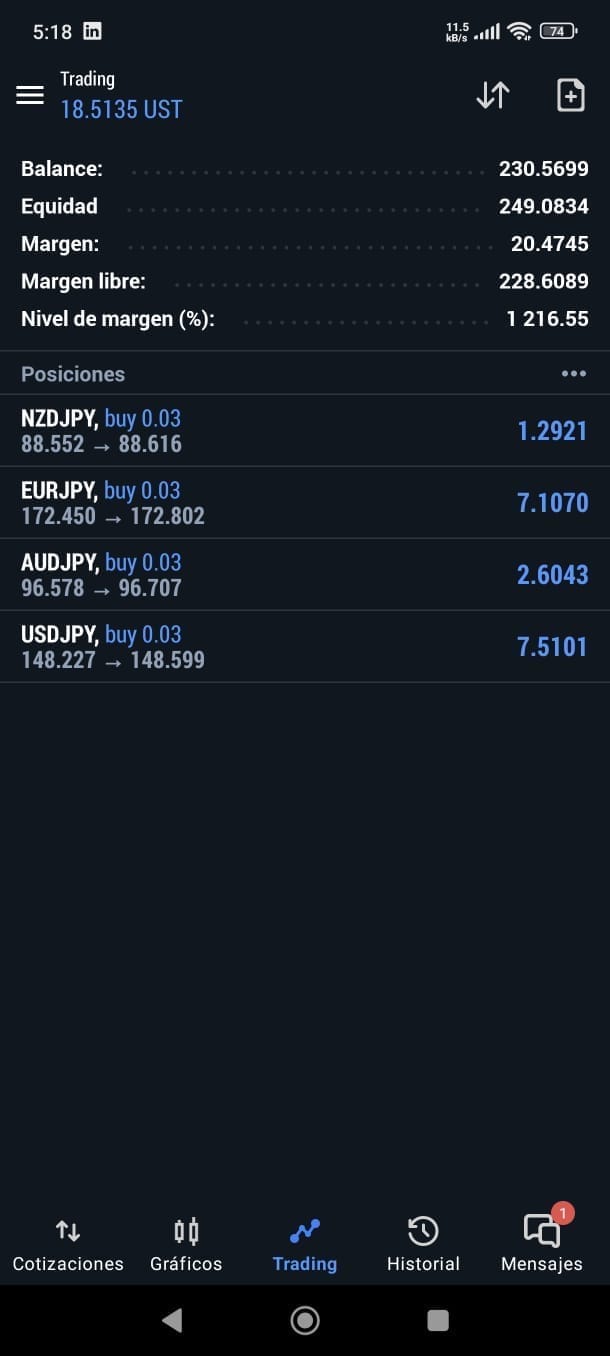Open the EURJPY buy position
This screenshot has height=1356, width=610.
coord(305,503)
